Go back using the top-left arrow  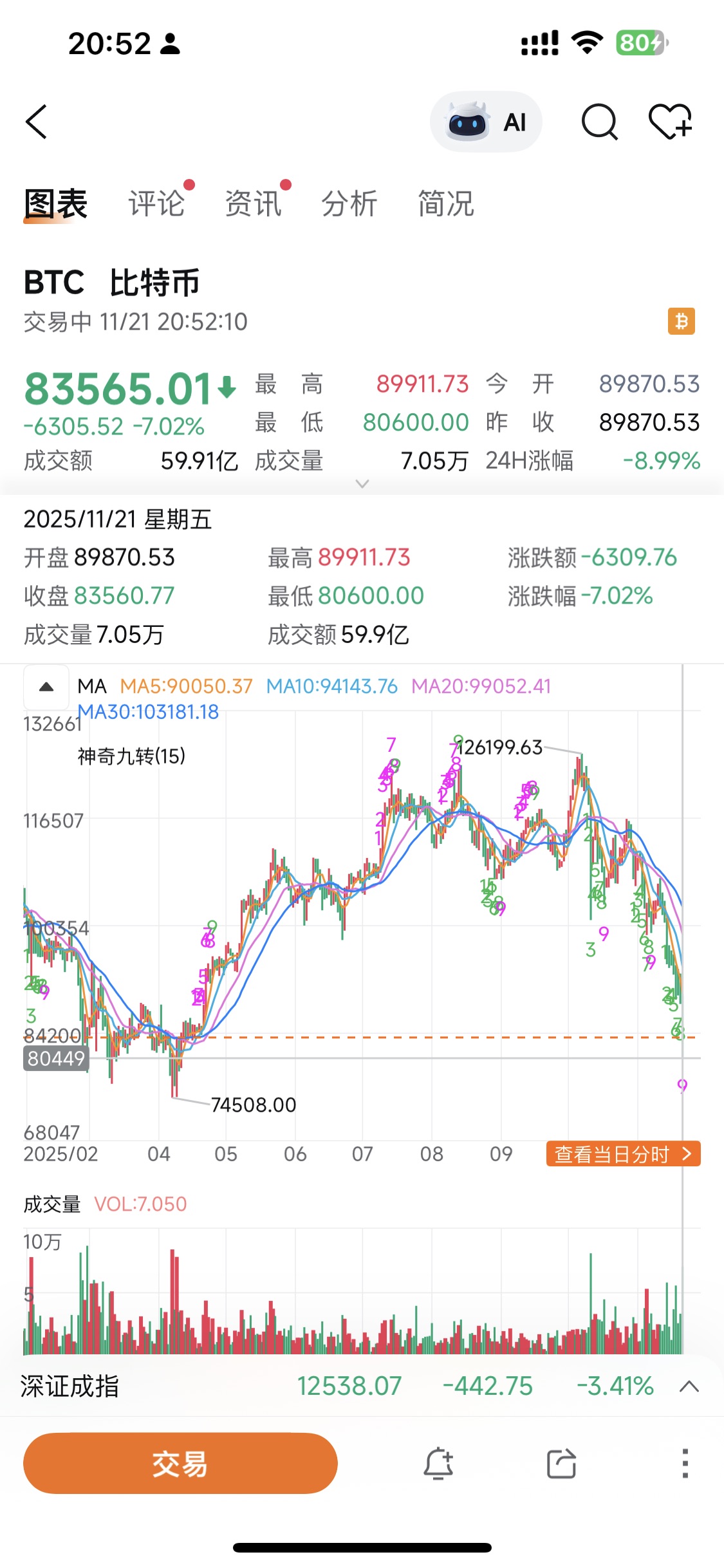click(x=37, y=122)
